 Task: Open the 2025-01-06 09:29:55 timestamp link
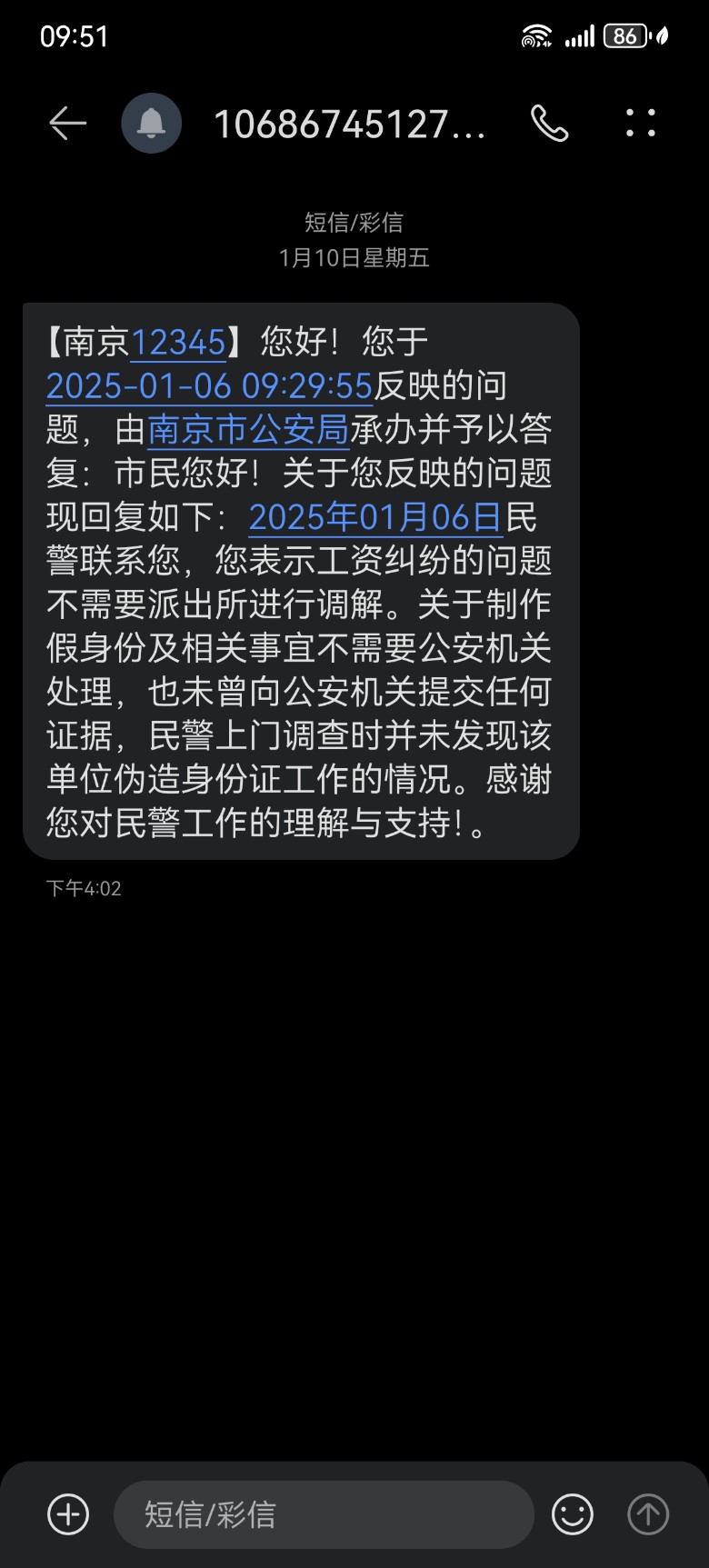(209, 386)
